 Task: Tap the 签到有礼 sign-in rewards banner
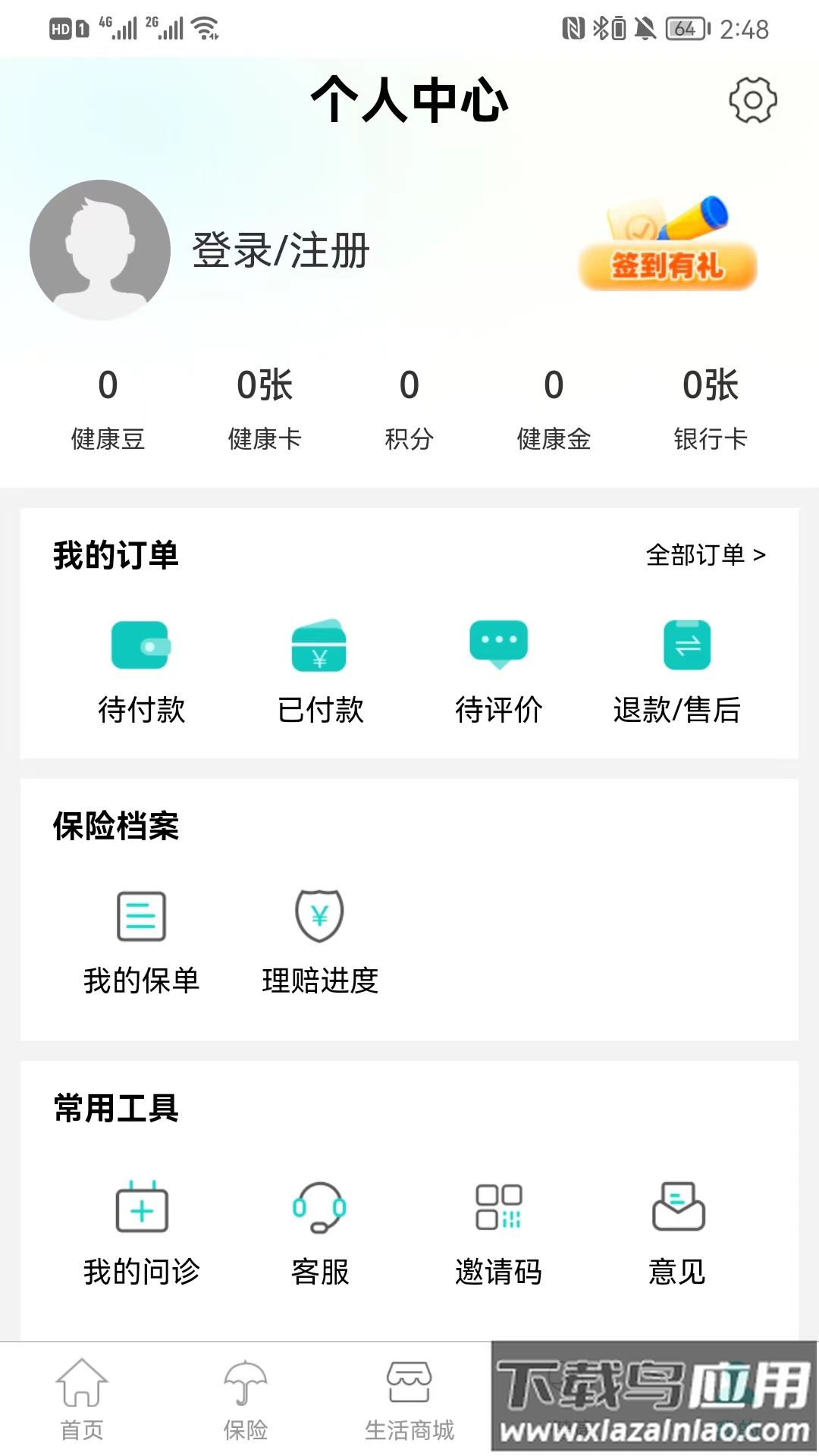point(667,250)
